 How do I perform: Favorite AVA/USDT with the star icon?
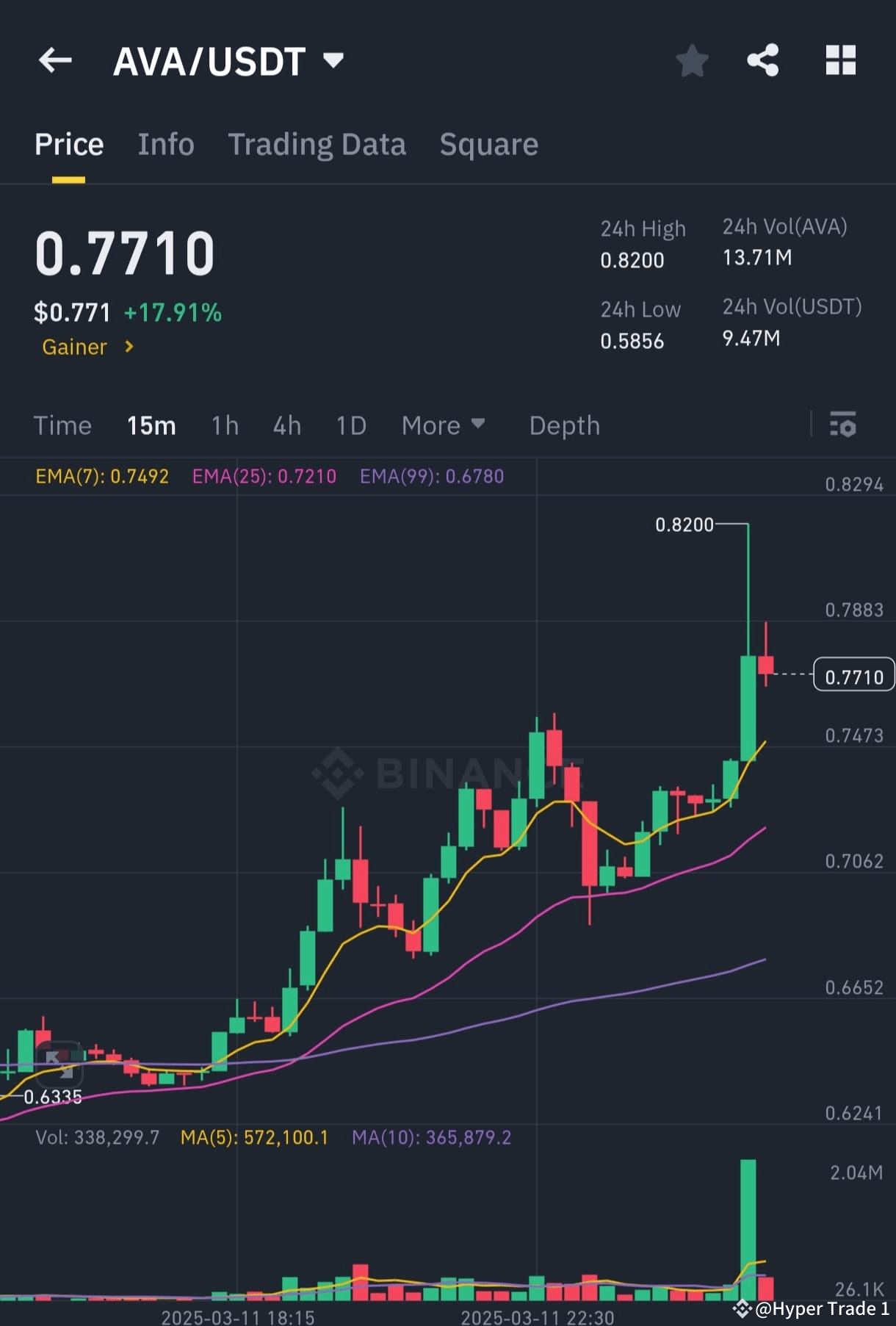691,61
